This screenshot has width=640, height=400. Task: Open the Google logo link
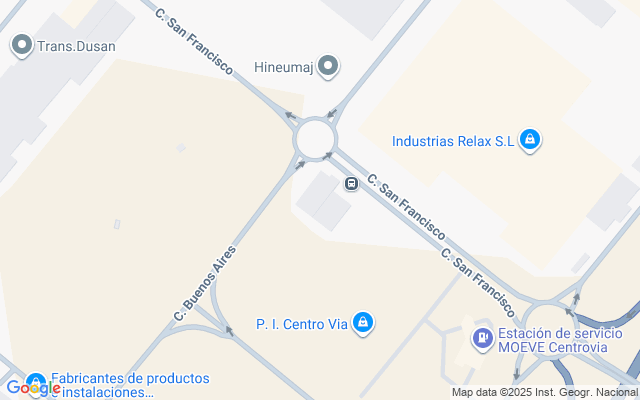coord(30,388)
